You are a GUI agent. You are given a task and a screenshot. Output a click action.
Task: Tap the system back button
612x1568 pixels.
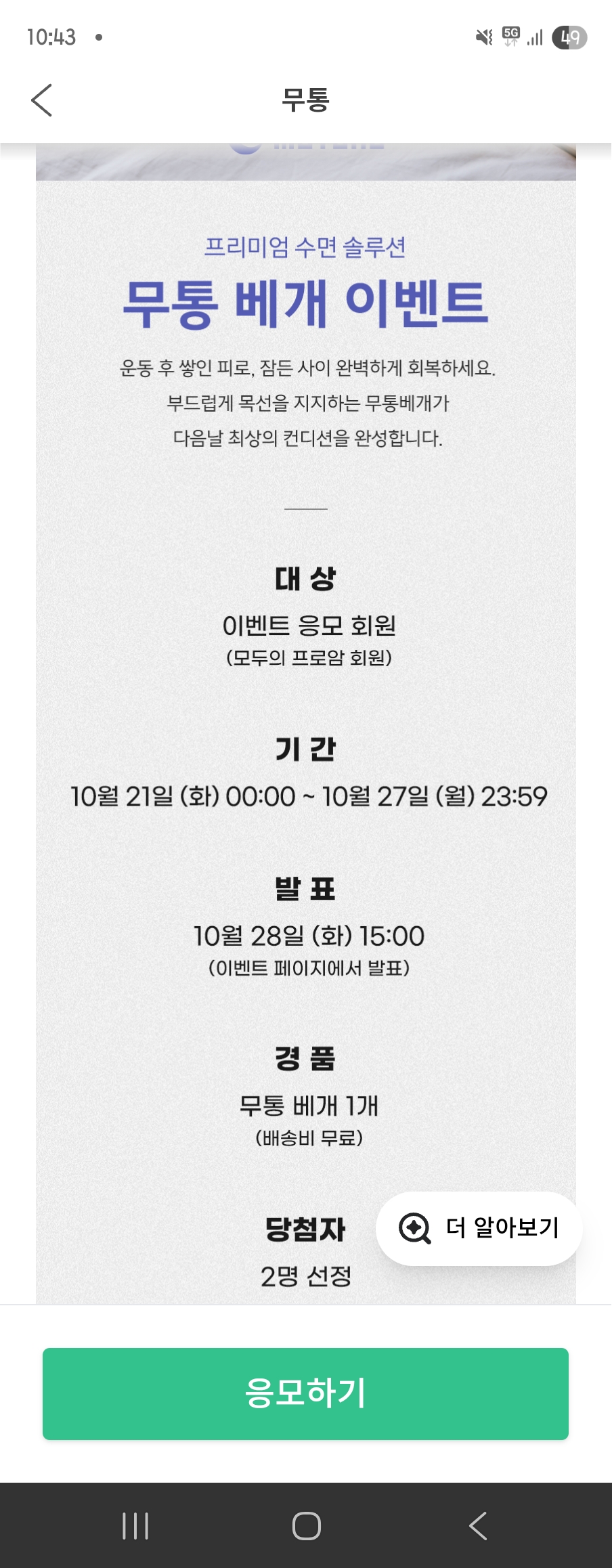(477, 1526)
